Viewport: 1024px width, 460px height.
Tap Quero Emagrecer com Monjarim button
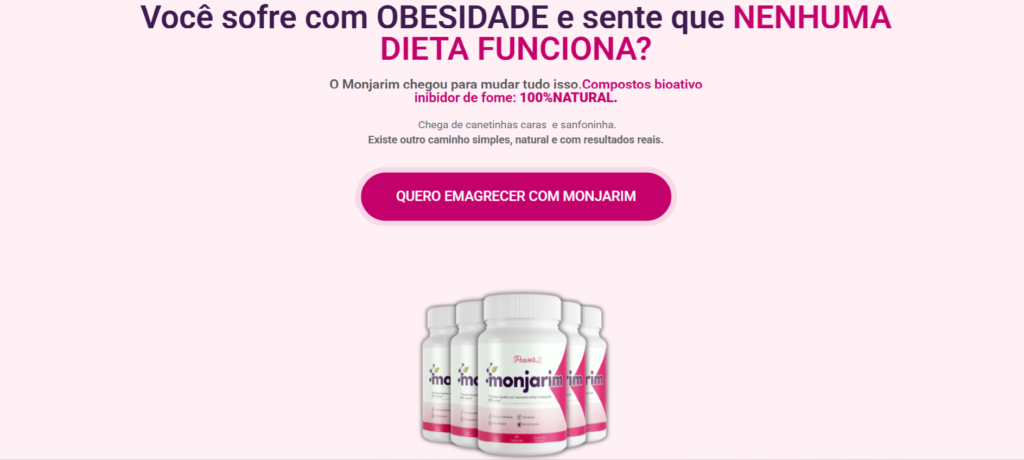516,196
